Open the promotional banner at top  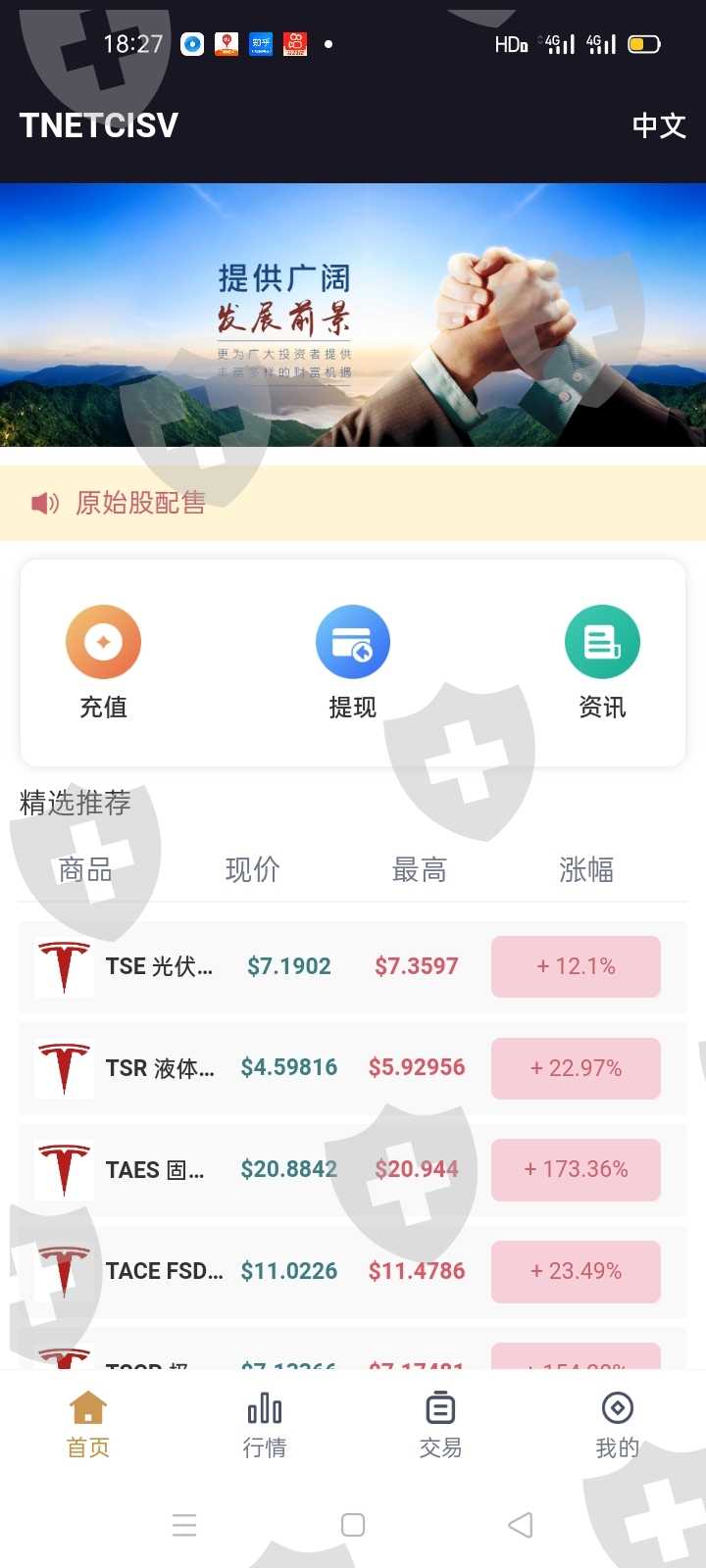coord(353,315)
